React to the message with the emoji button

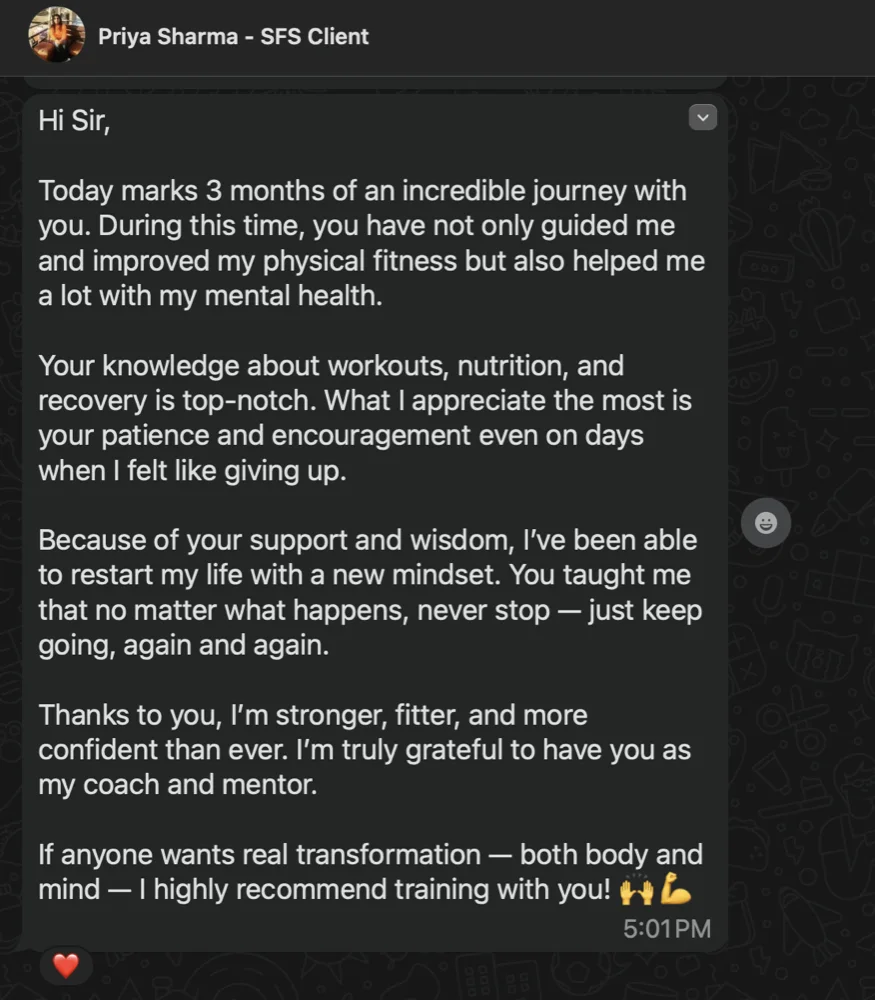click(766, 523)
